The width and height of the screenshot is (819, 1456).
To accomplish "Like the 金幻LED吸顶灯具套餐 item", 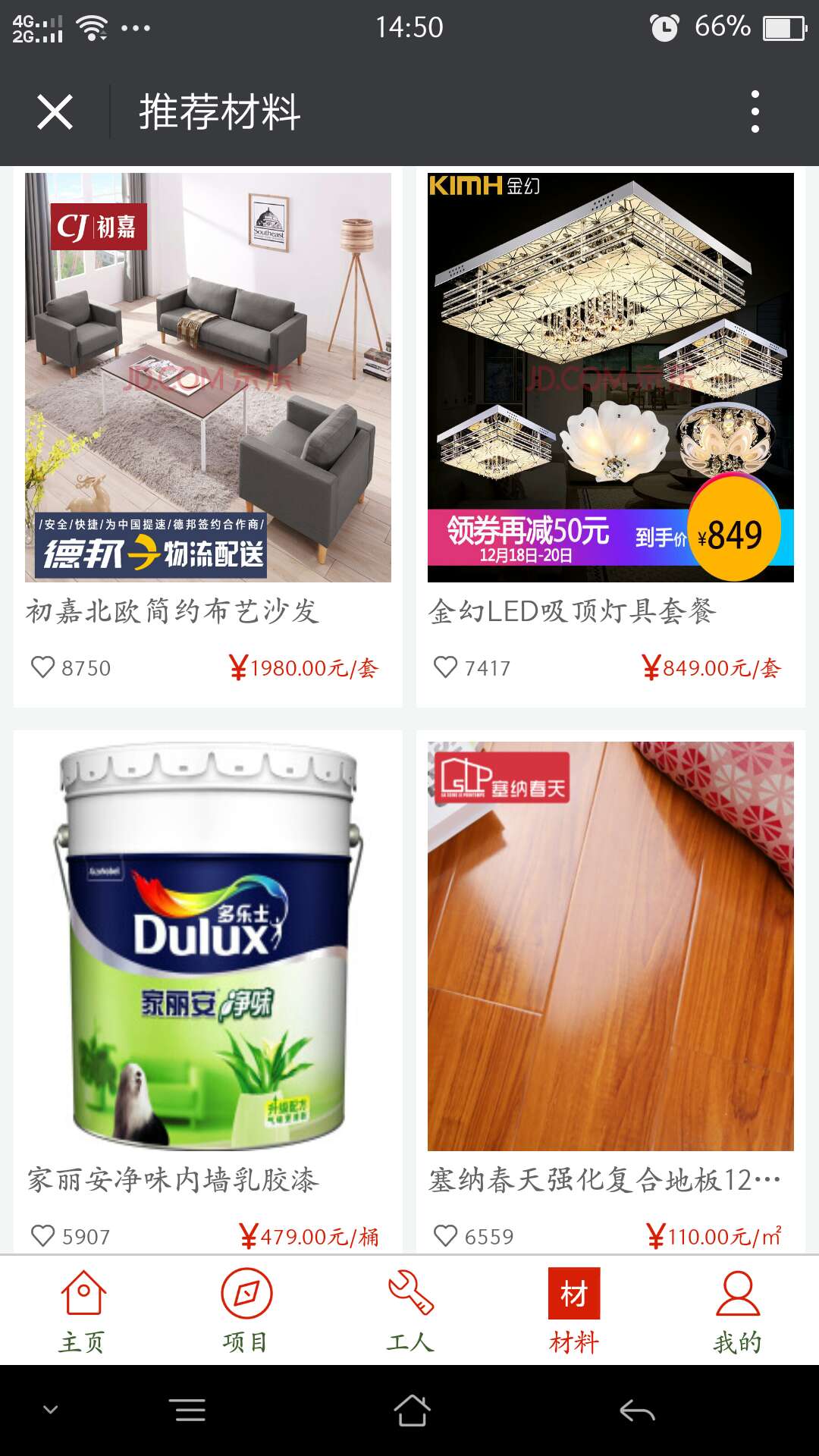I will tap(446, 667).
